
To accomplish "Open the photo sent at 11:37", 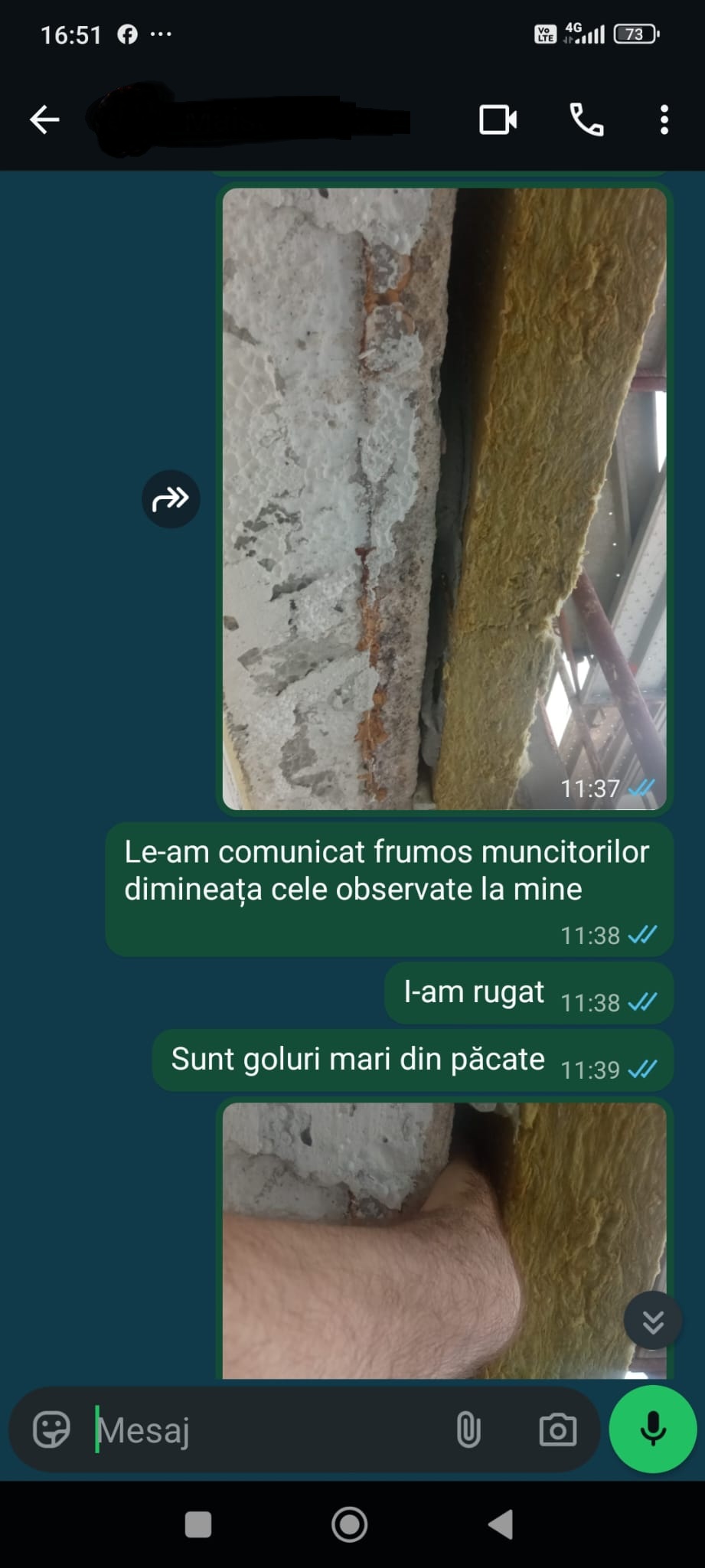I will [x=444, y=498].
